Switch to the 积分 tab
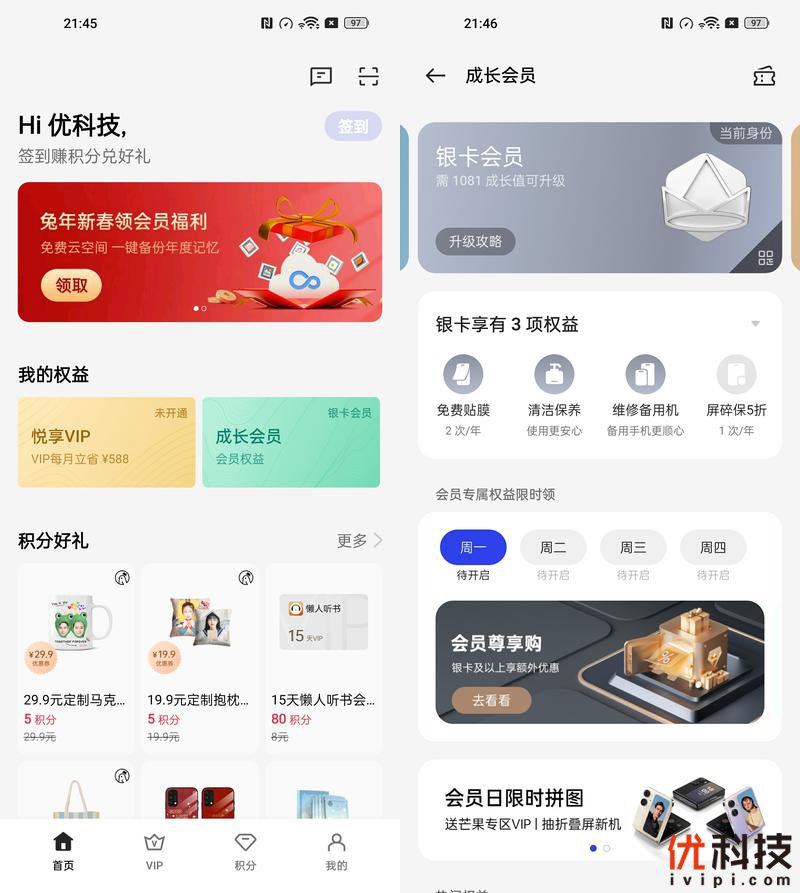The width and height of the screenshot is (800, 893). click(x=245, y=851)
